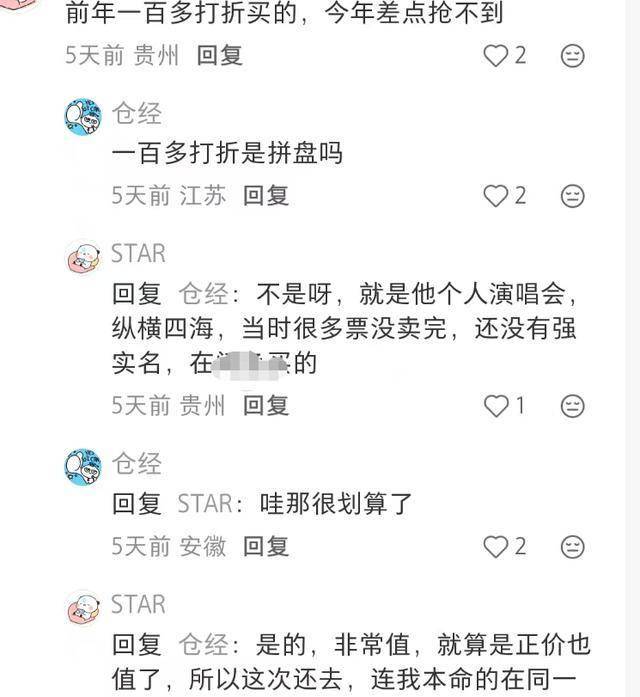This screenshot has width=640, height=697.
Task: Reply to STAR's '不是呀' comment from 贵州
Action: click(266, 405)
